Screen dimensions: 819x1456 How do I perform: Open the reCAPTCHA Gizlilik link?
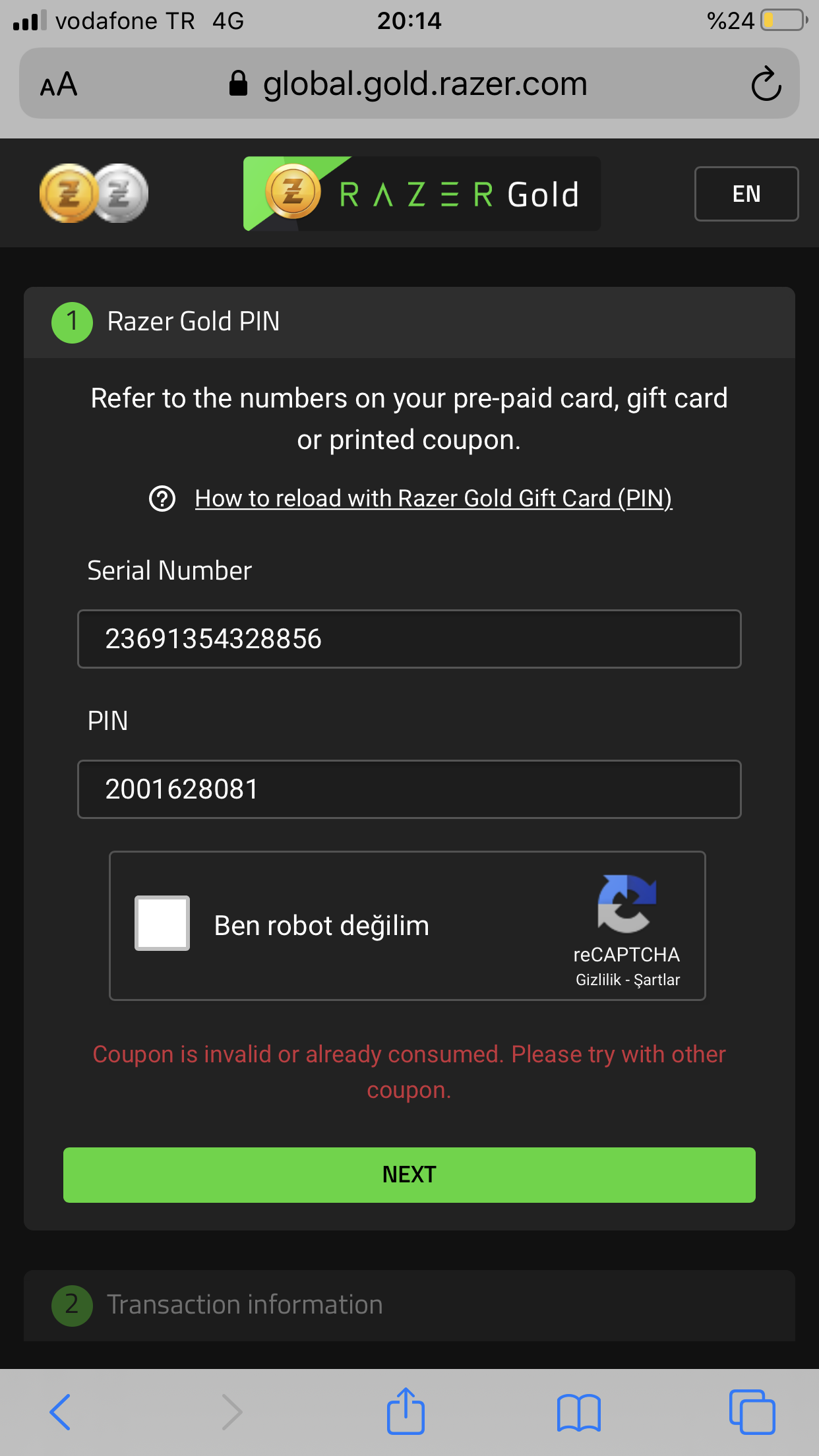pos(598,980)
